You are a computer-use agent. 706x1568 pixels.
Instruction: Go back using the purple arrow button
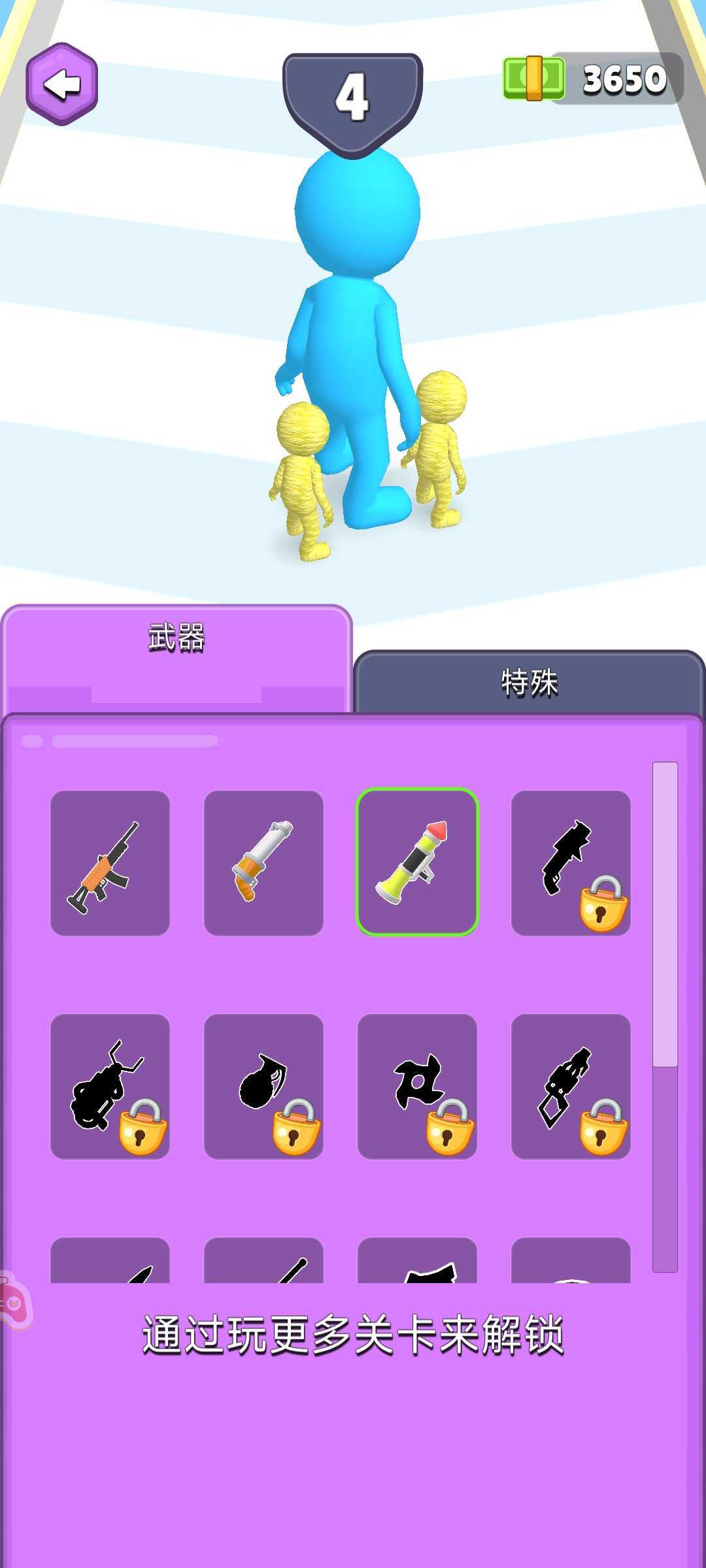62,84
